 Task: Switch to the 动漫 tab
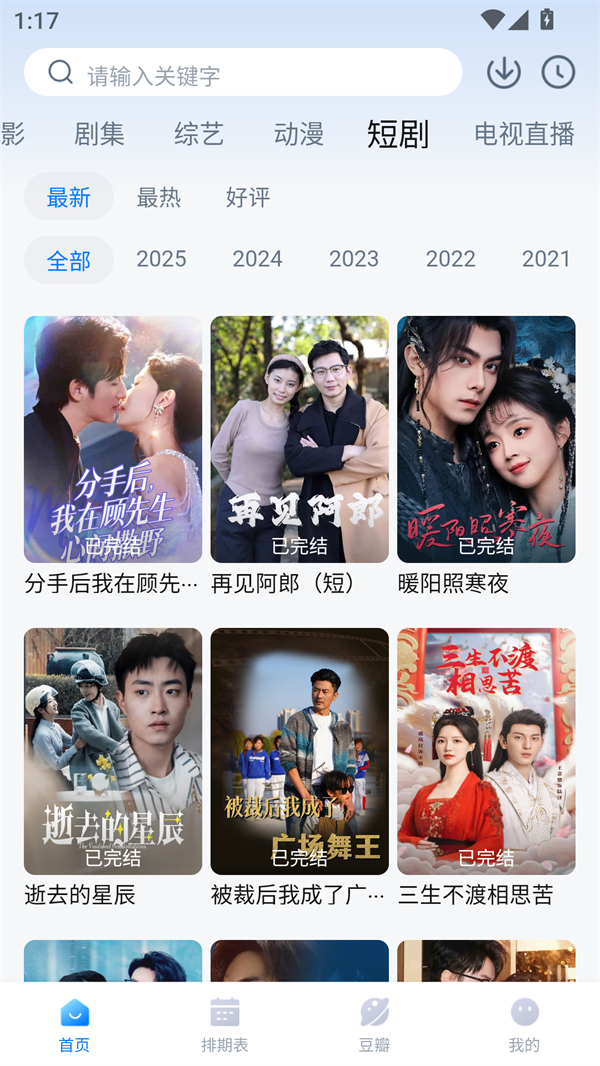click(x=299, y=134)
